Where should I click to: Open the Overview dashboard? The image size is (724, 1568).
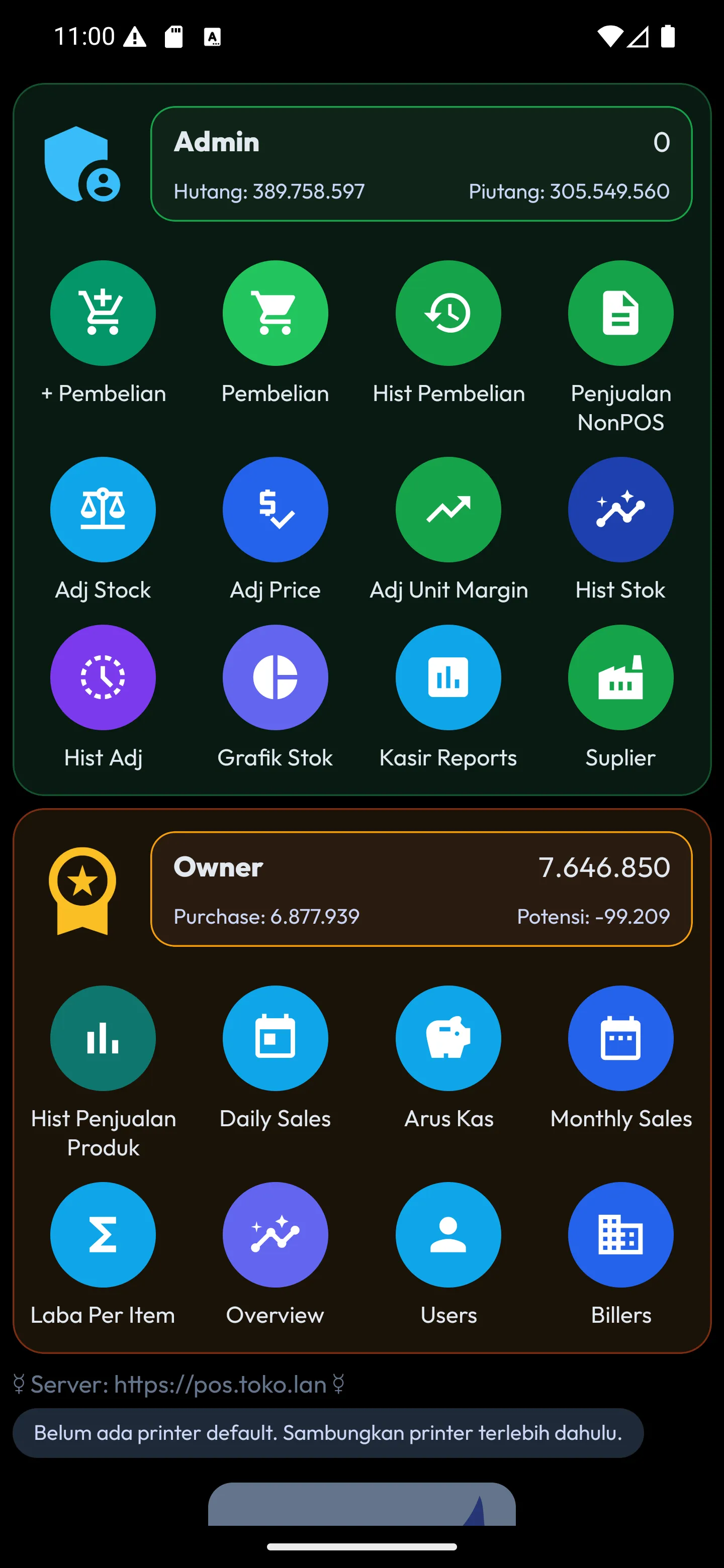275,1235
